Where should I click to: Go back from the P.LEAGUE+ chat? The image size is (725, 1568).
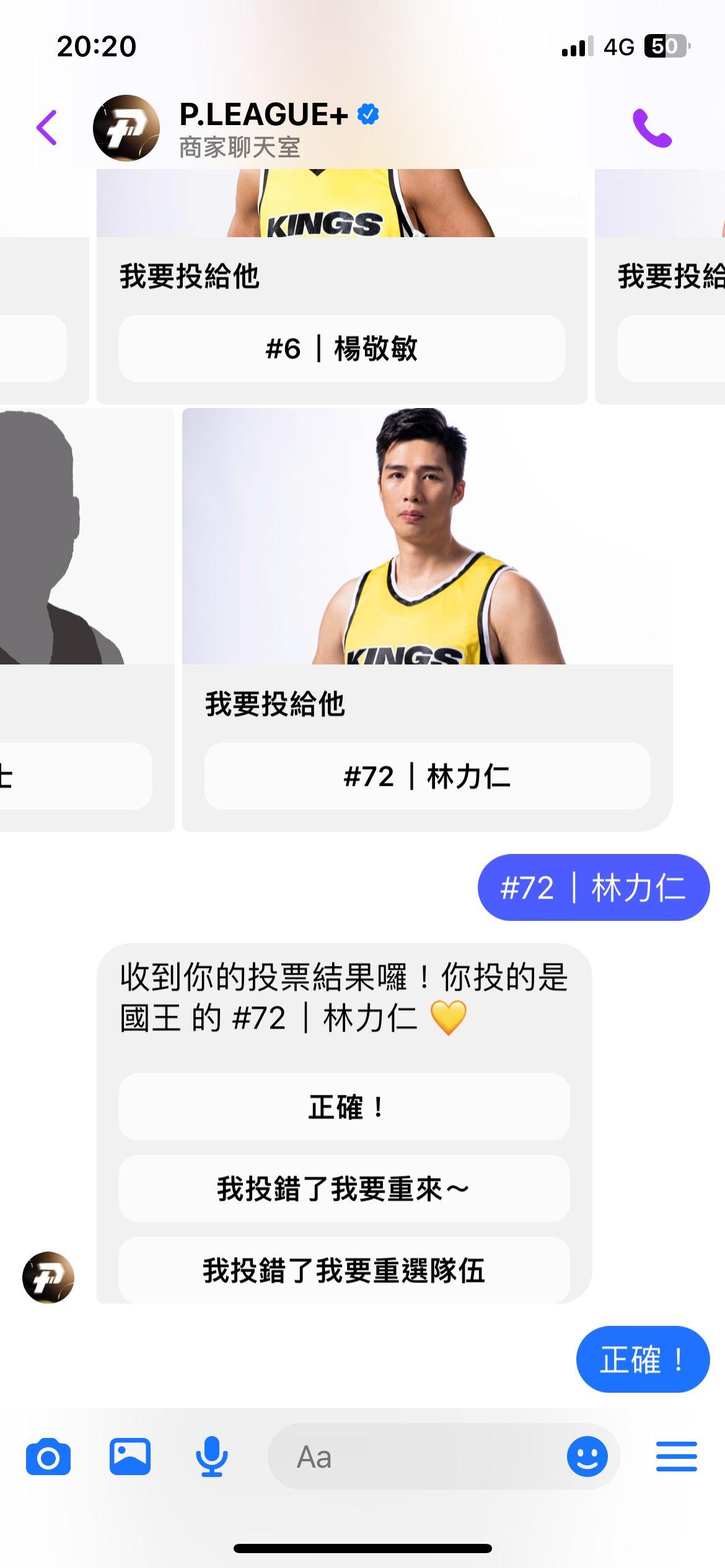[47, 128]
